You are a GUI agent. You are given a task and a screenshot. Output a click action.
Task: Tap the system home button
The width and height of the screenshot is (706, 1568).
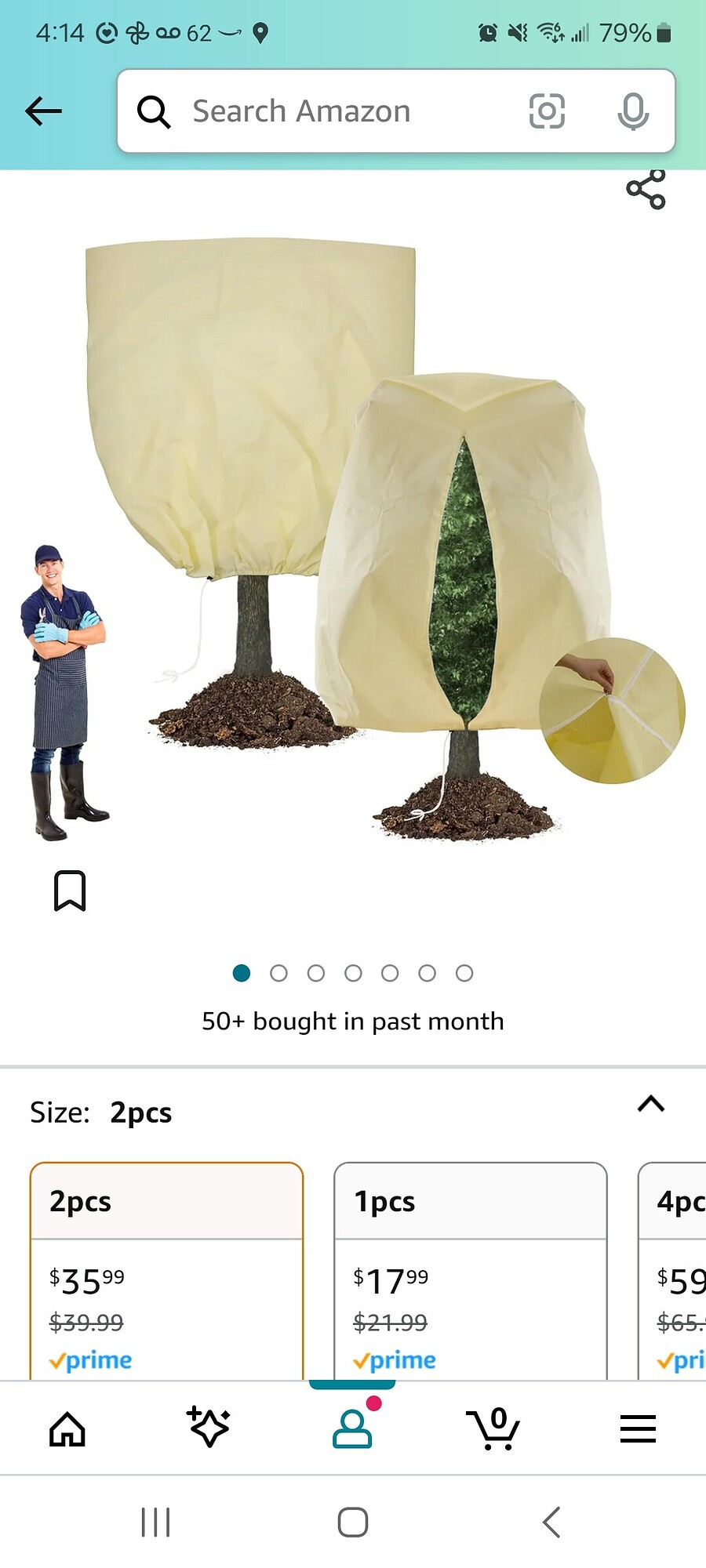coord(353,1523)
